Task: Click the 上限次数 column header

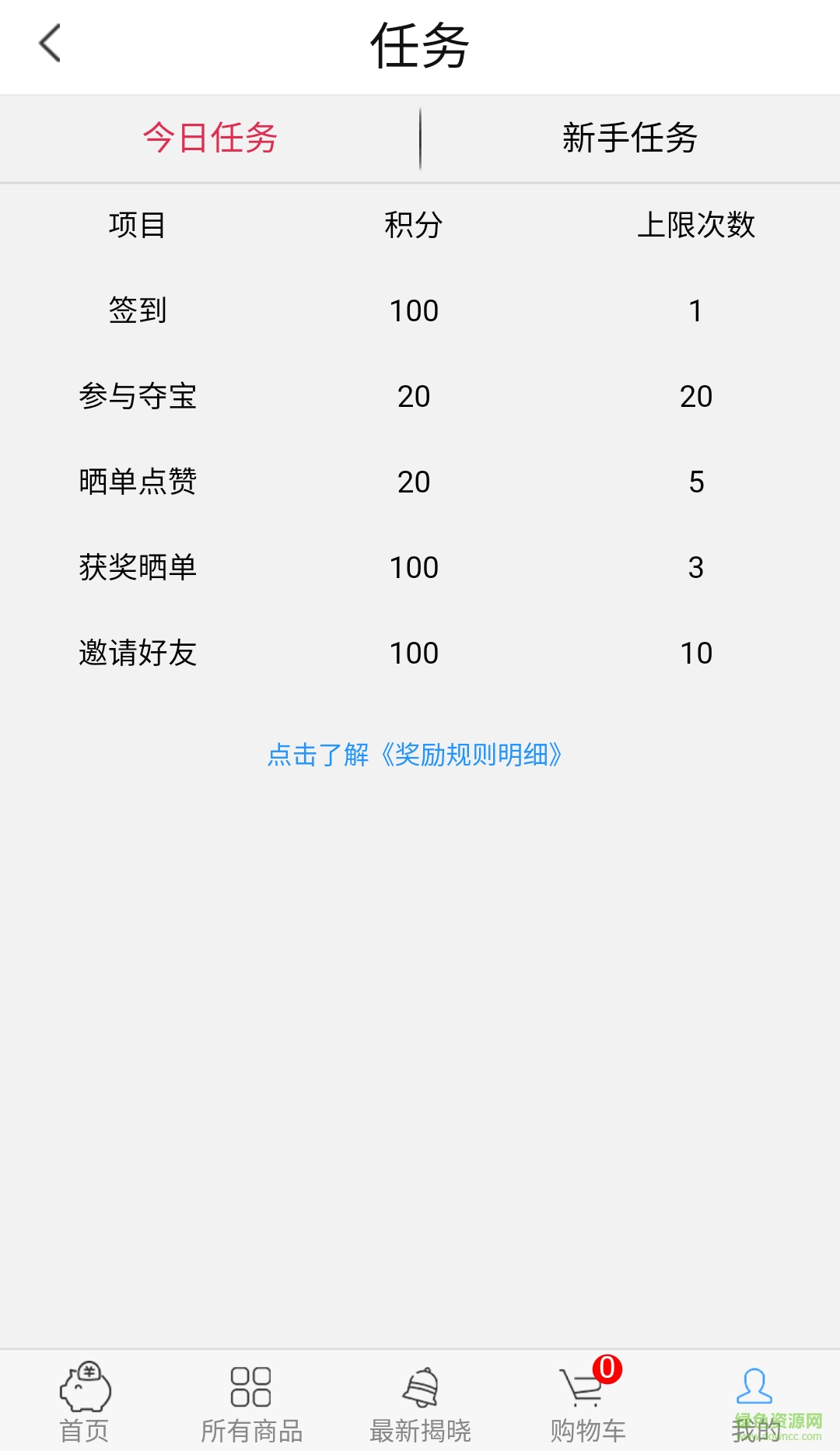Action: 698,226
